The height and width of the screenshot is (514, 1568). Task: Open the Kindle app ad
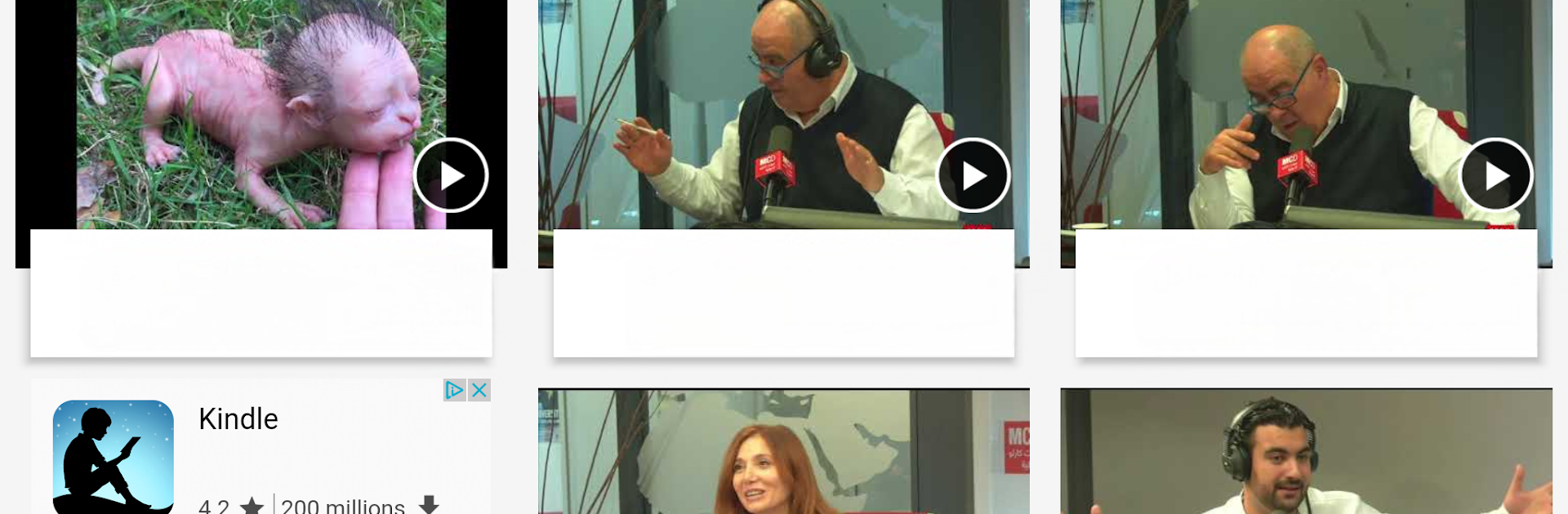click(238, 419)
